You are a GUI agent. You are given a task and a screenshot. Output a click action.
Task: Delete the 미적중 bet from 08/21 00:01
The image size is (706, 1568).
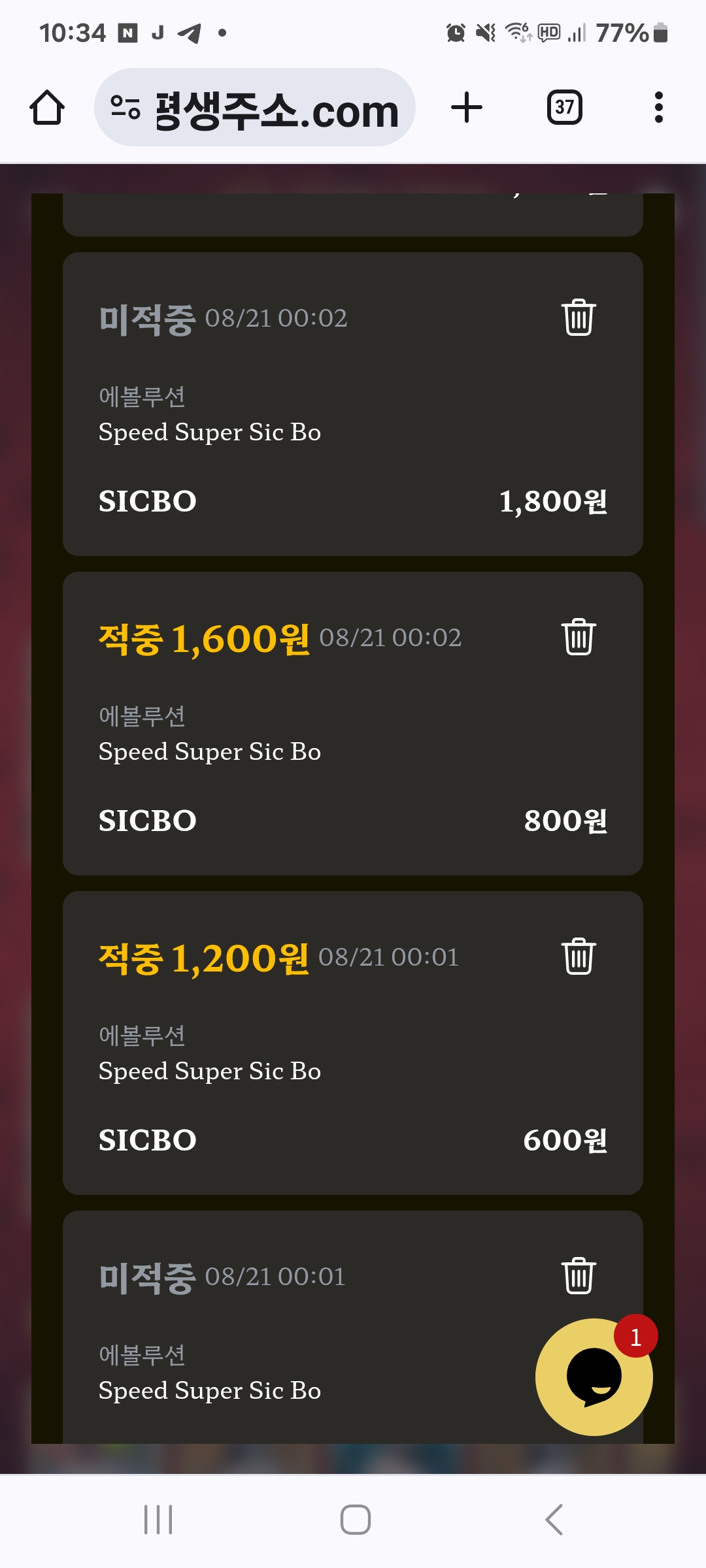point(579,1276)
